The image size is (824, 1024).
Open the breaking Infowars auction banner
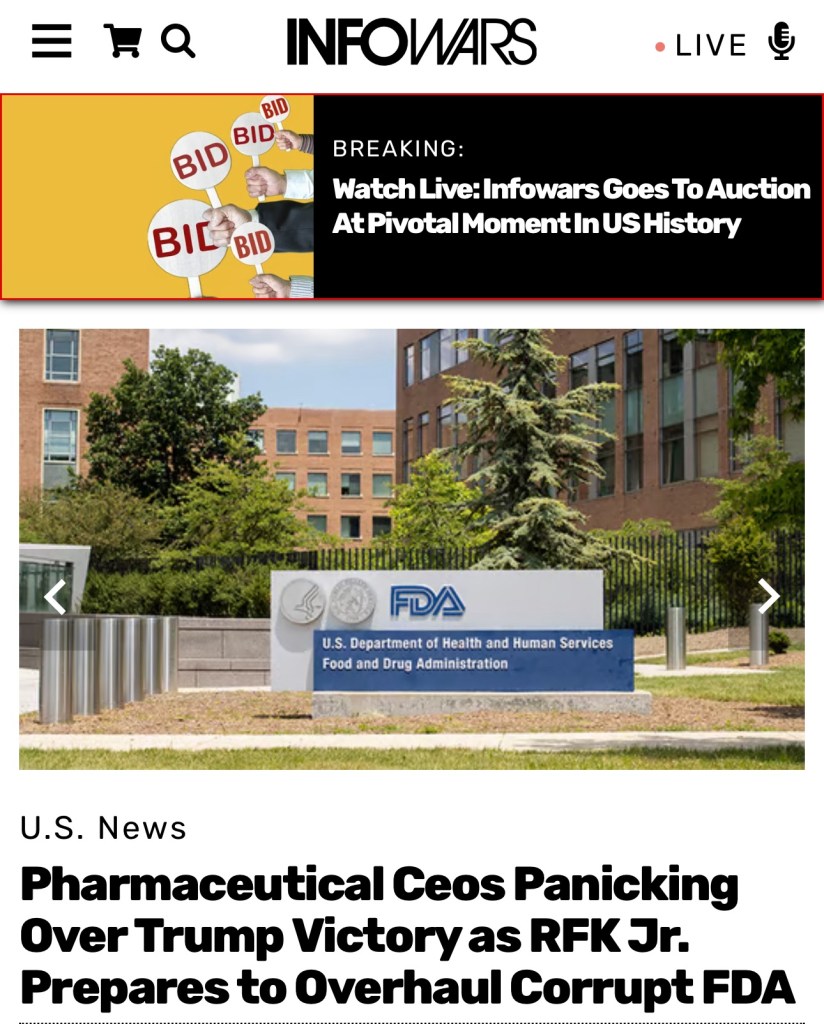[570, 205]
